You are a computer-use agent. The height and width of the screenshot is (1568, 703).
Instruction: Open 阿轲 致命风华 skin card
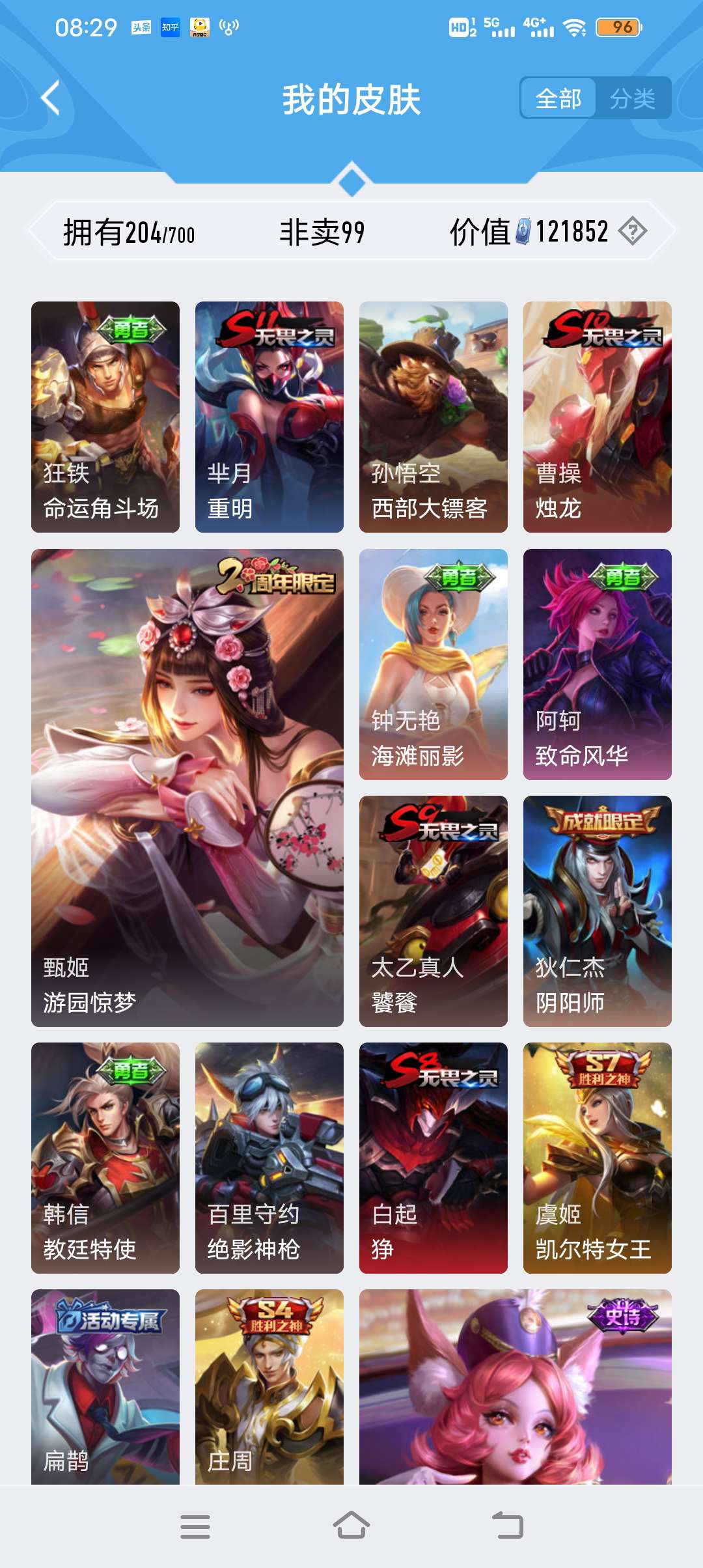(x=598, y=664)
